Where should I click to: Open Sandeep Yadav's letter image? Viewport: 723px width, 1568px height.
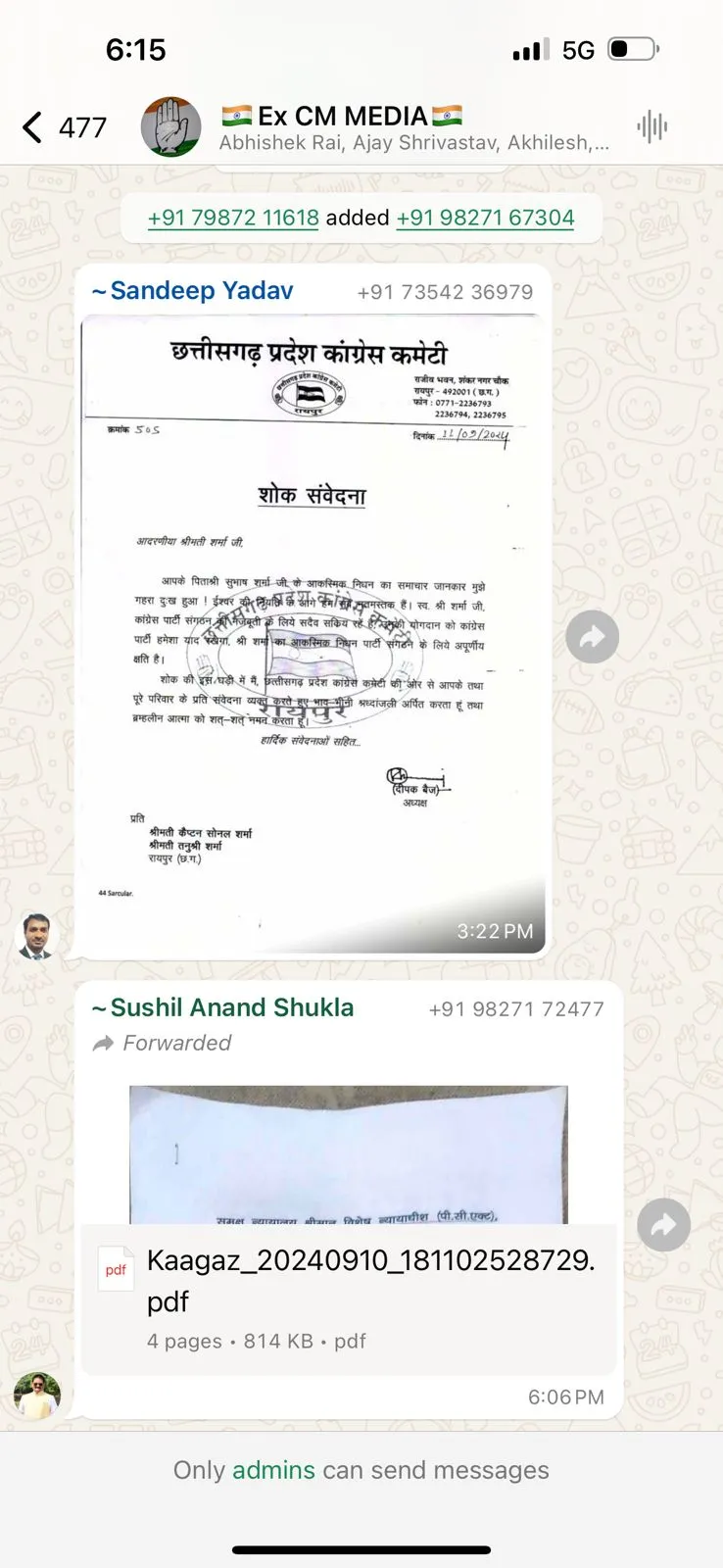[x=311, y=632]
